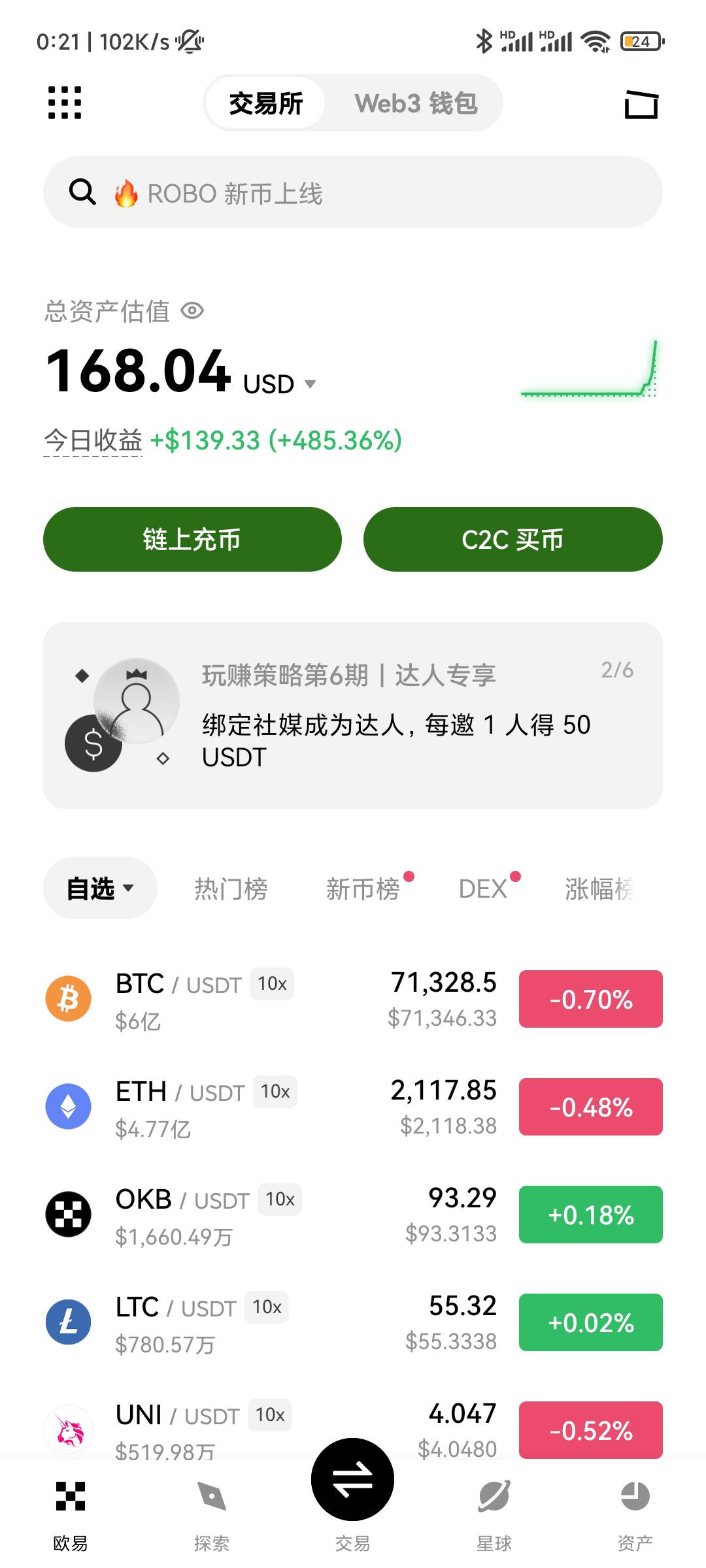Open the grid menu icon
This screenshot has width=706, height=1568.
pyautogui.click(x=65, y=103)
